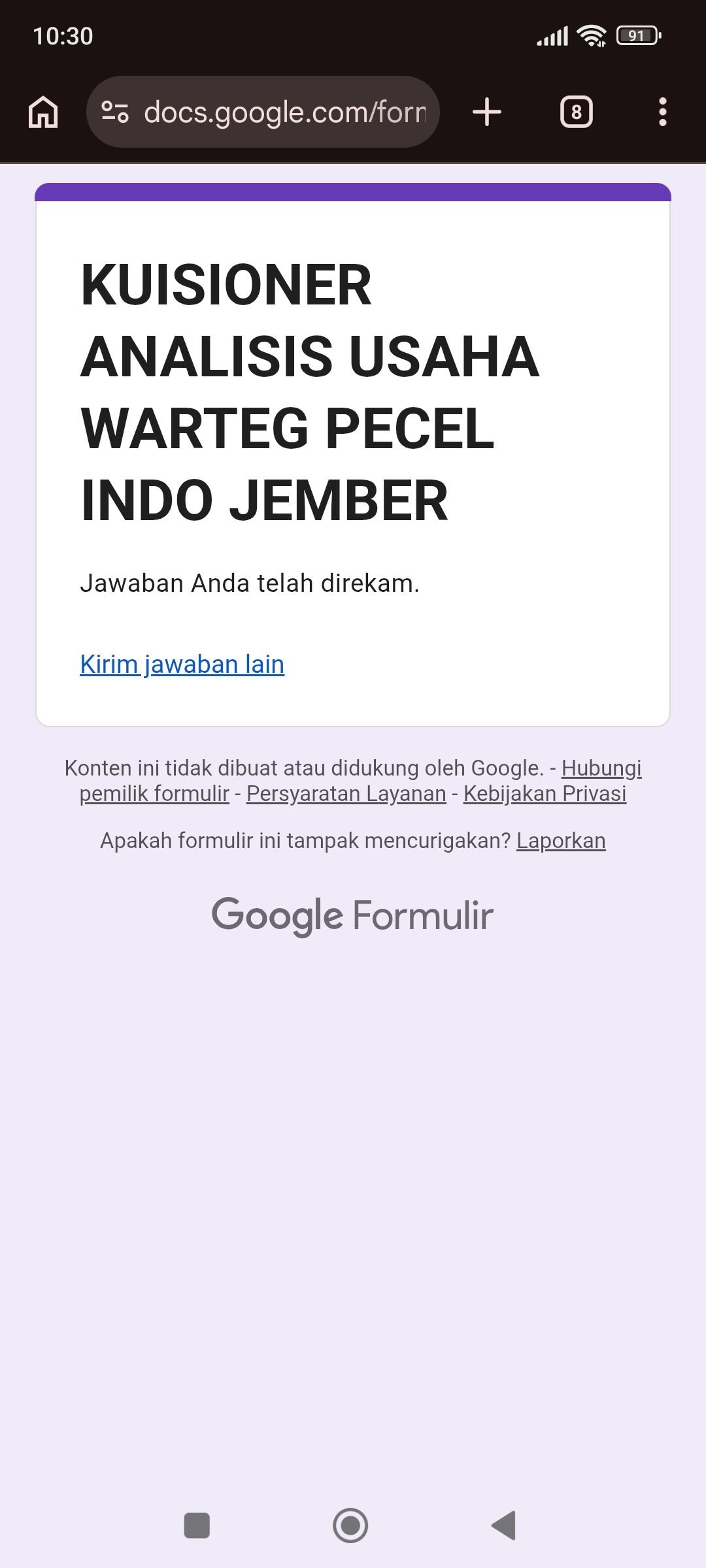Open the recent apps overview
The width and height of the screenshot is (706, 1568).
click(197, 1526)
